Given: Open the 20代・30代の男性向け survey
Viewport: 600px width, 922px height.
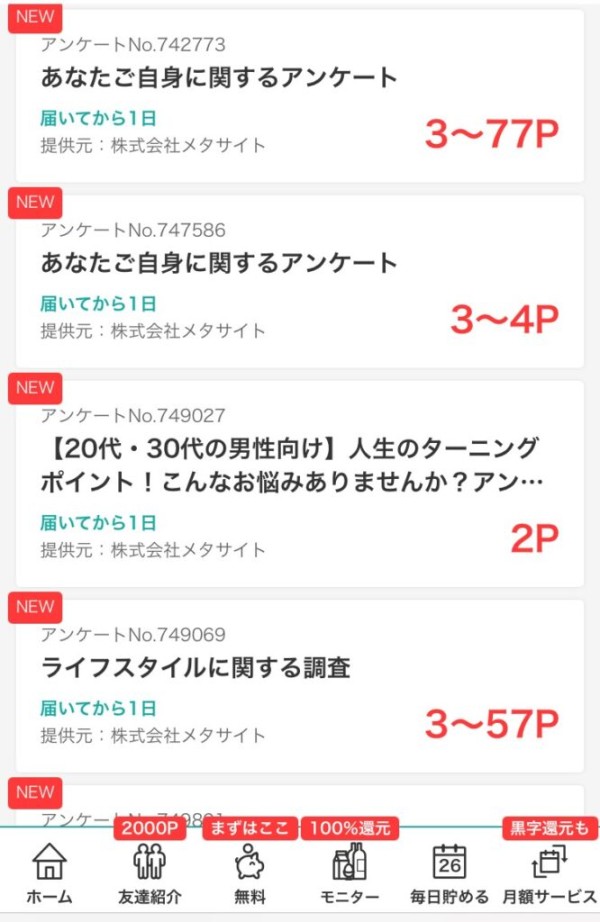Looking at the screenshot, I should click(300, 484).
